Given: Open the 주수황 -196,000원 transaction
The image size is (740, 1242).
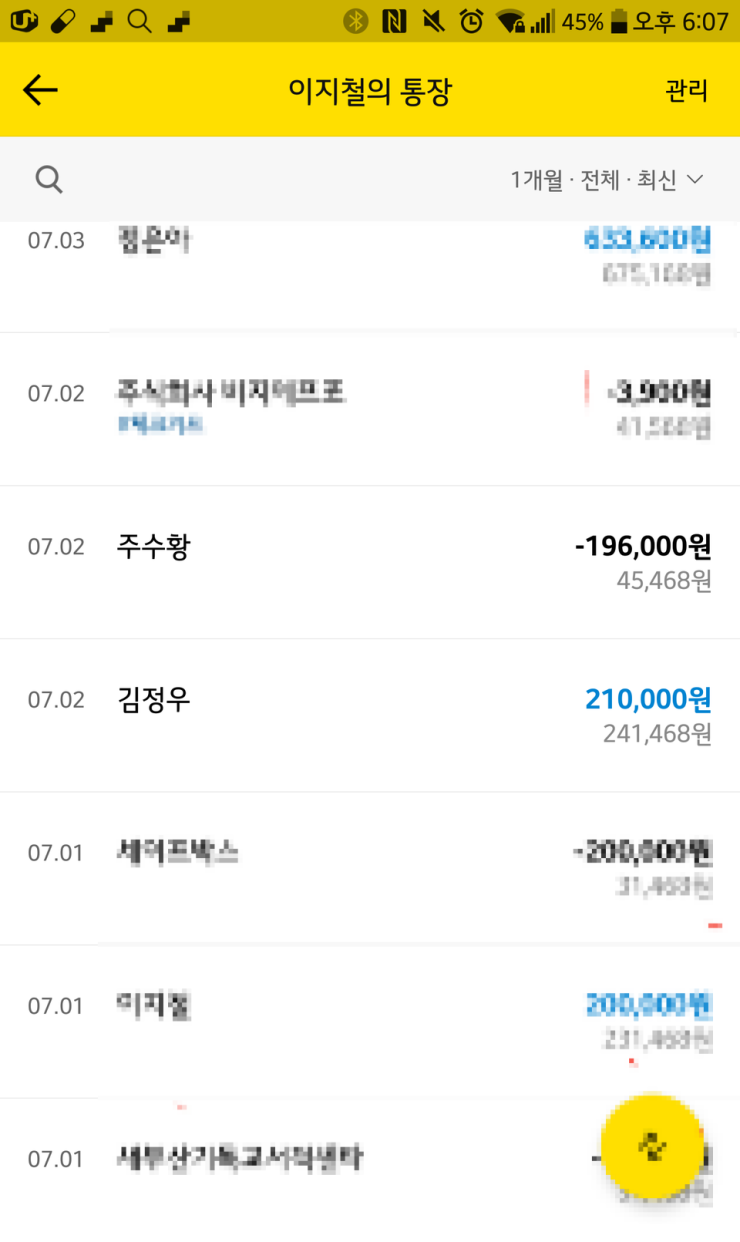Looking at the screenshot, I should 370,563.
